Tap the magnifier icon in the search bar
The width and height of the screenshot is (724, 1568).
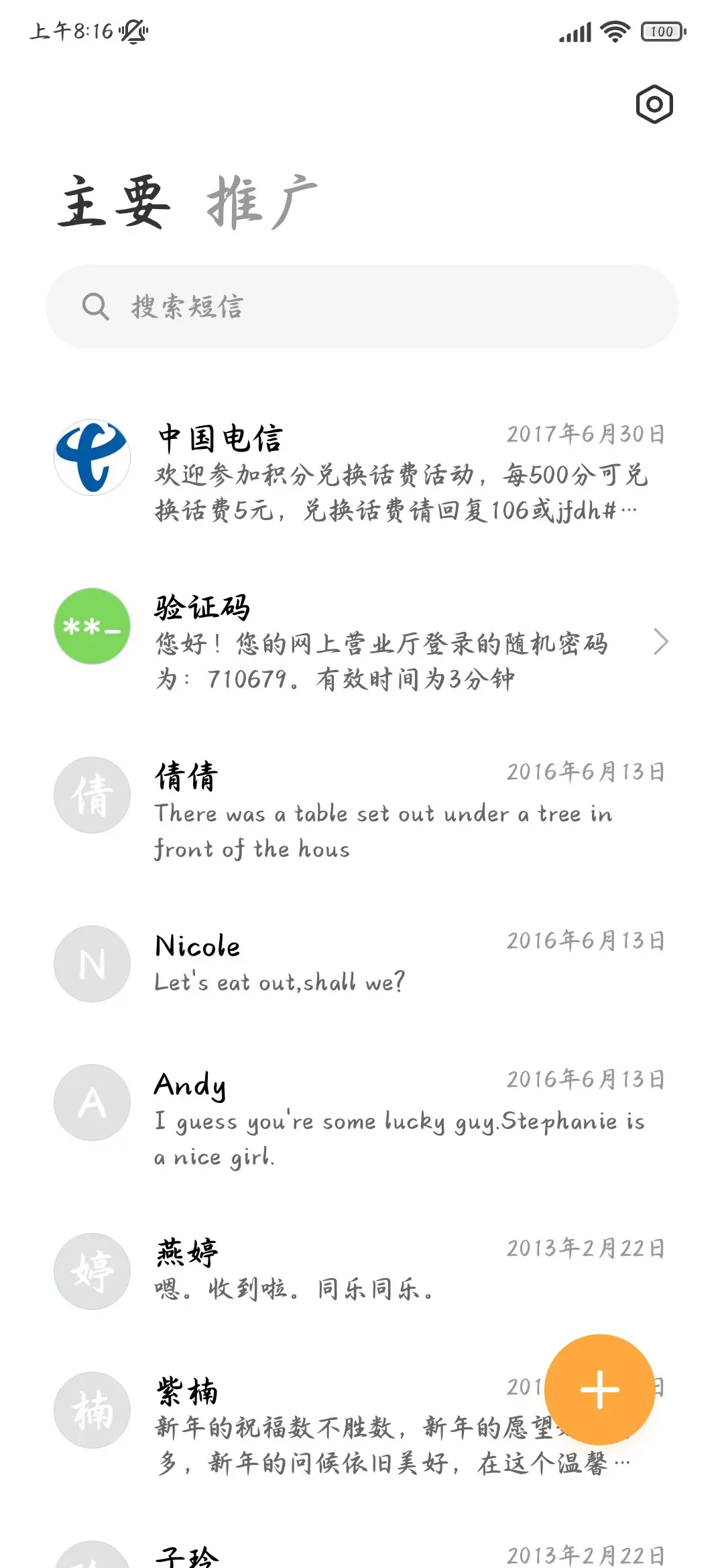[96, 307]
